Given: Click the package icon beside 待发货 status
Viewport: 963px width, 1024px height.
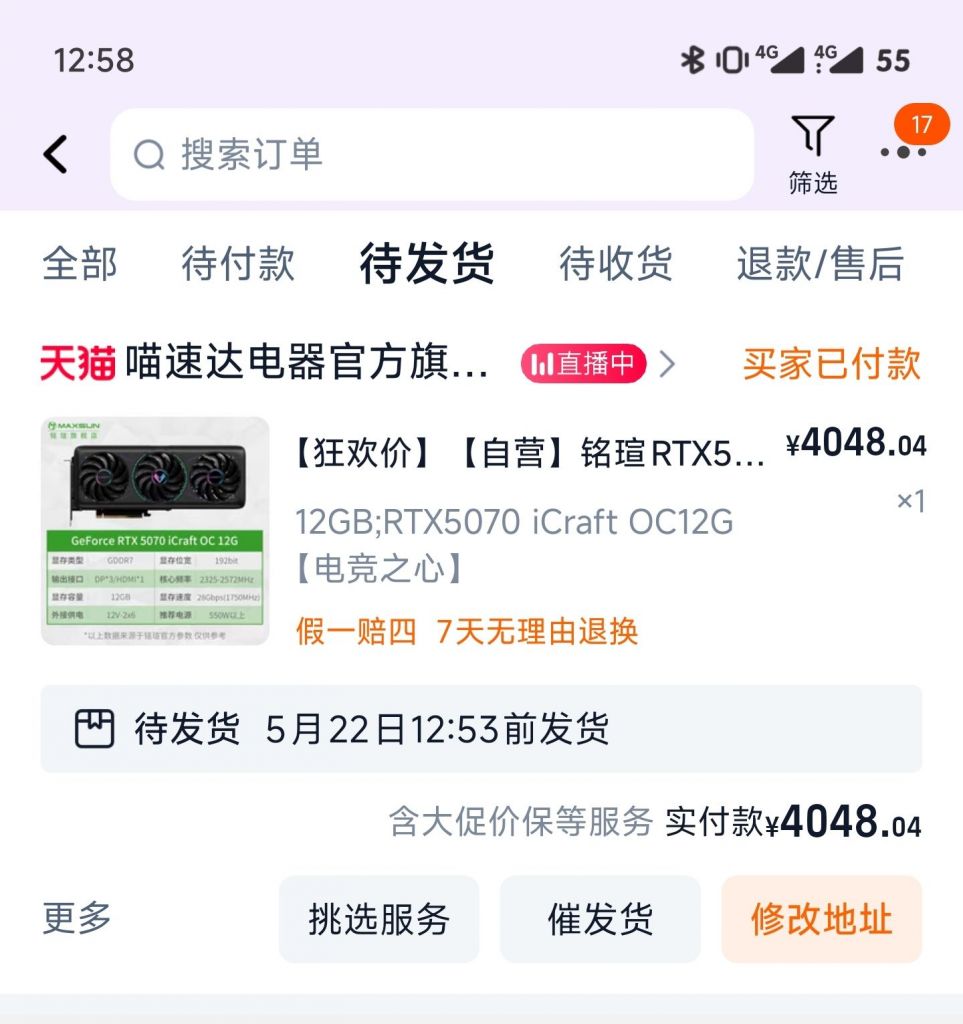Looking at the screenshot, I should (x=95, y=729).
